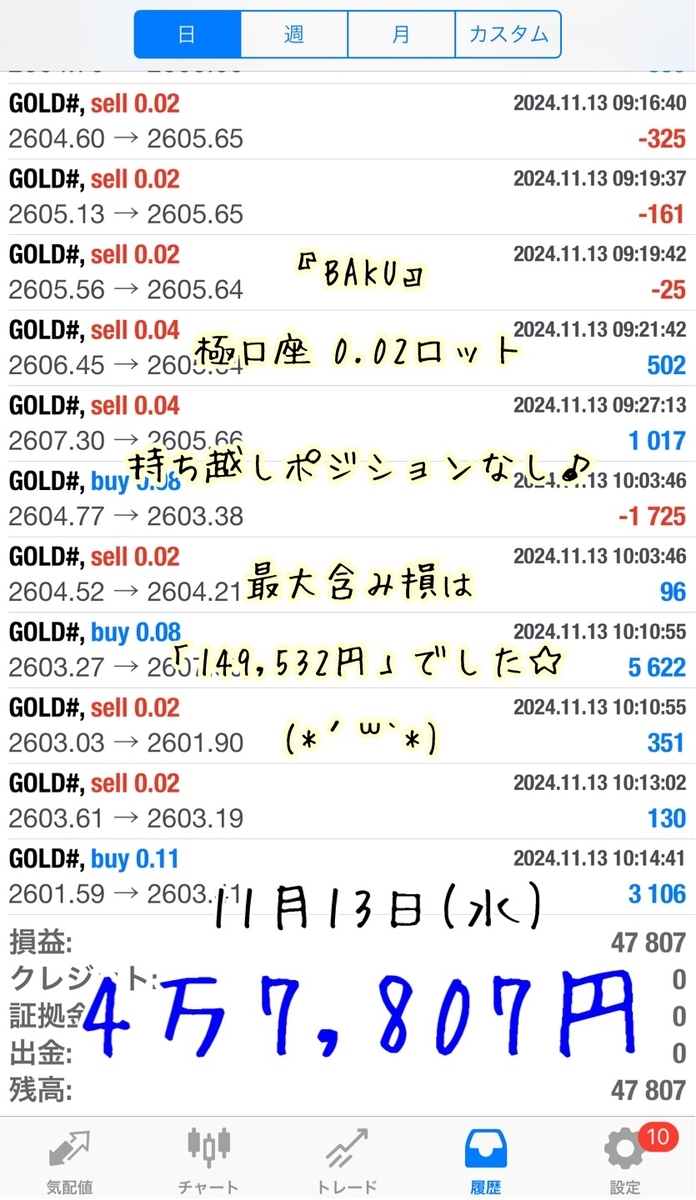Choose the カスタム period option
The height and width of the screenshot is (1200, 696).
coord(508,35)
